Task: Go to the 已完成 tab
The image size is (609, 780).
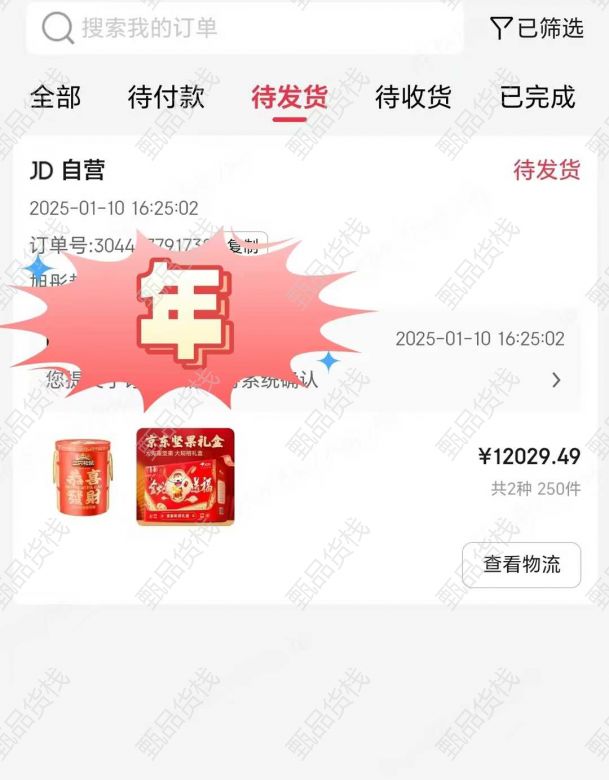Action: click(537, 97)
